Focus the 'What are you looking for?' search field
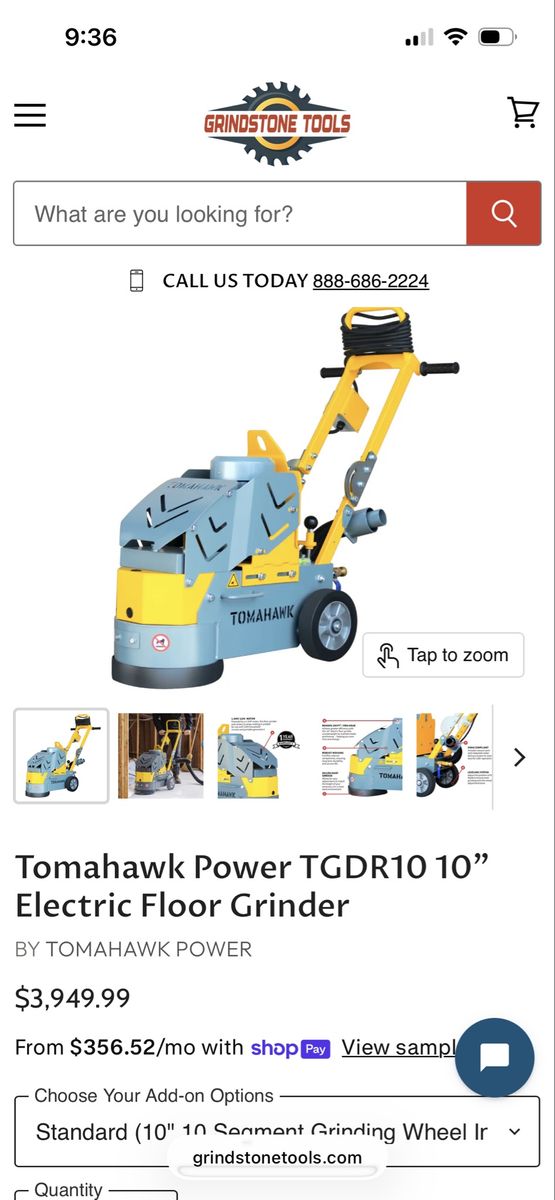 click(240, 214)
